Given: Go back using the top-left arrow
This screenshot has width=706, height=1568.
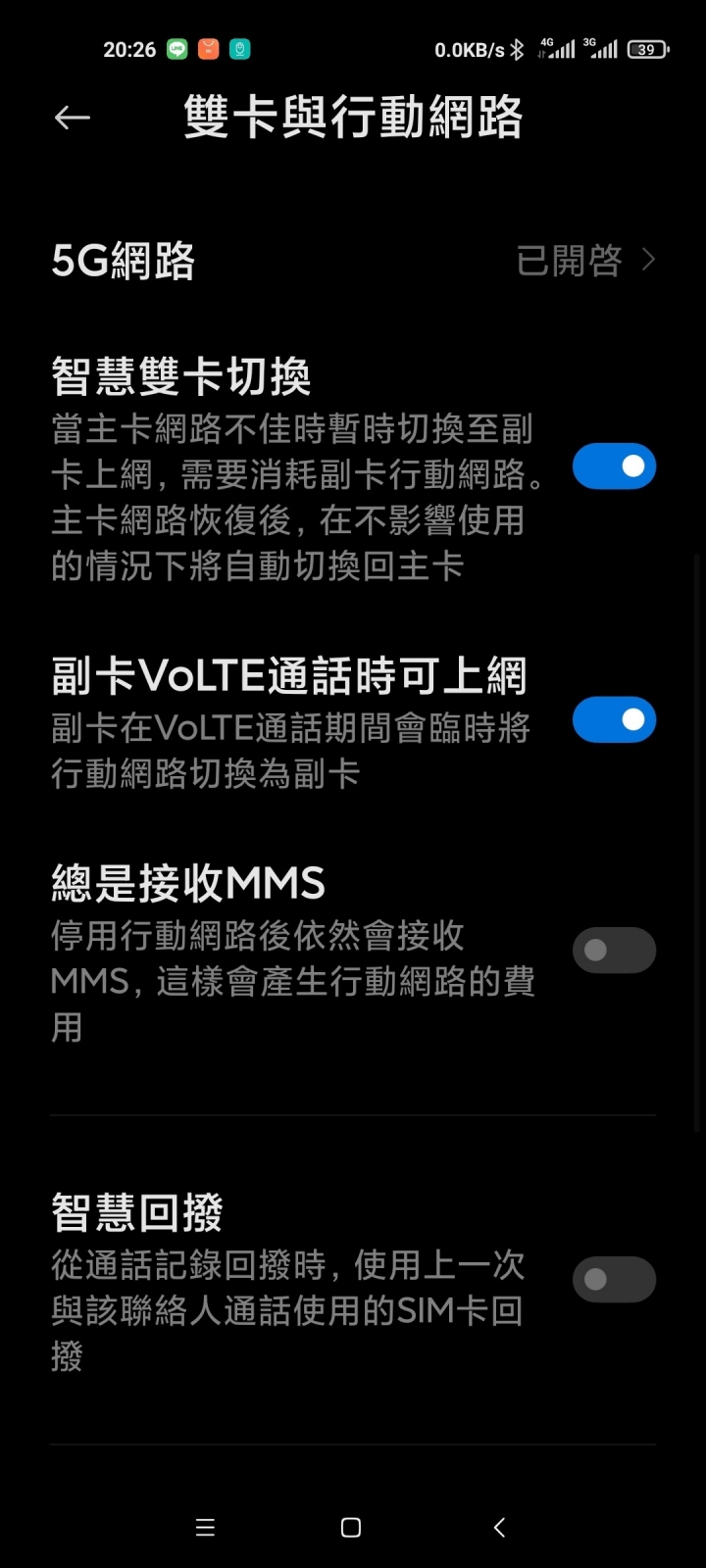Looking at the screenshot, I should (73, 119).
